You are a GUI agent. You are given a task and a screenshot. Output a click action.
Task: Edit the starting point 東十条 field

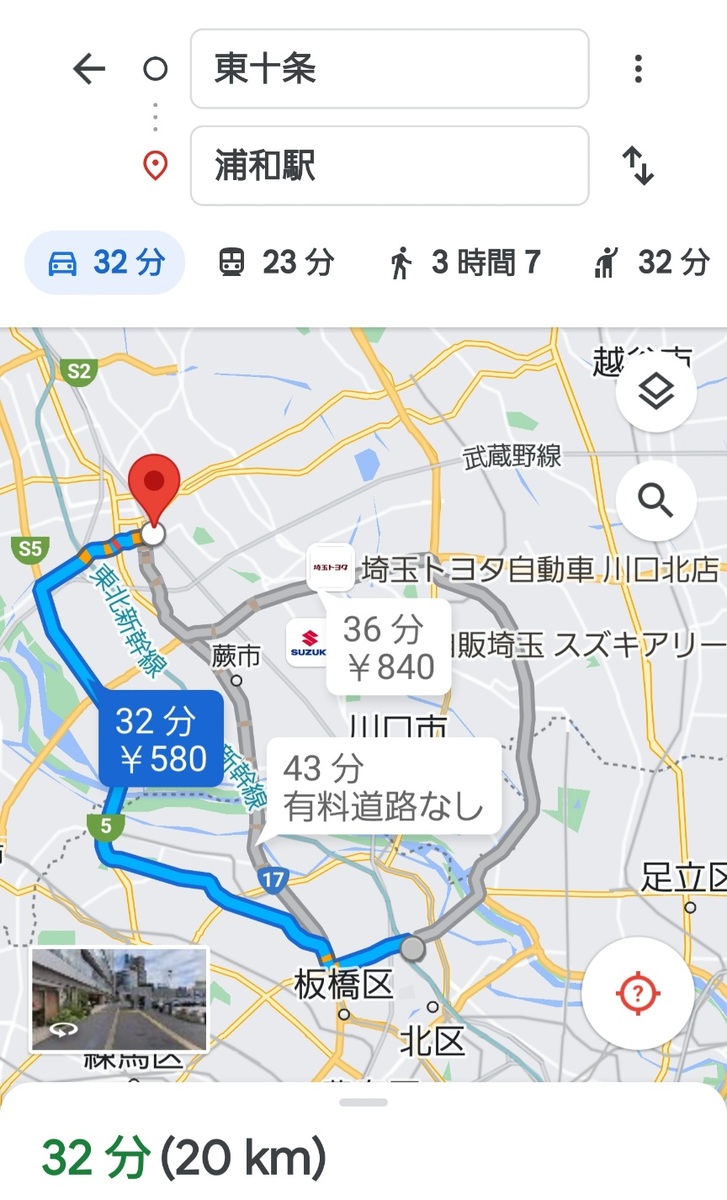click(389, 69)
